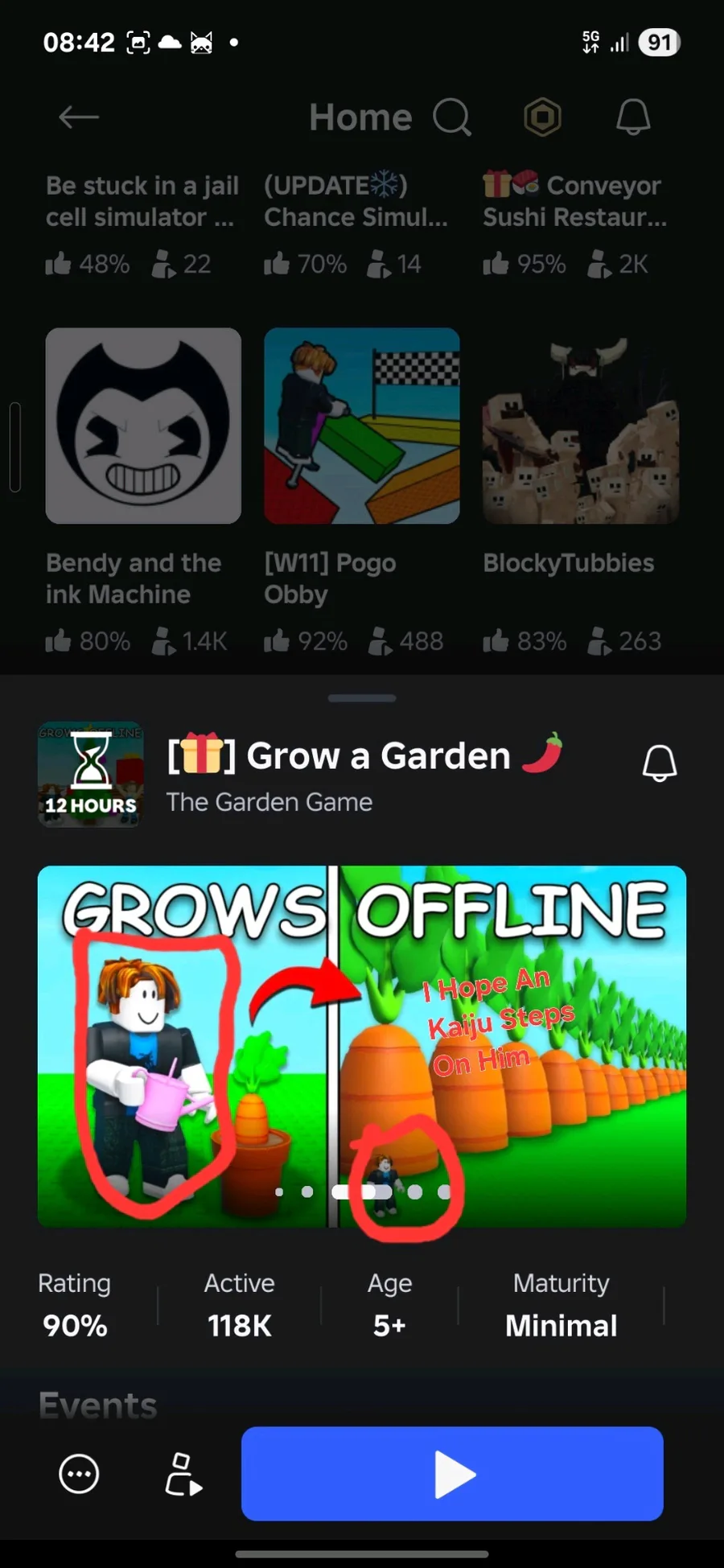Enable notifications for Grow a Garden

point(659,763)
